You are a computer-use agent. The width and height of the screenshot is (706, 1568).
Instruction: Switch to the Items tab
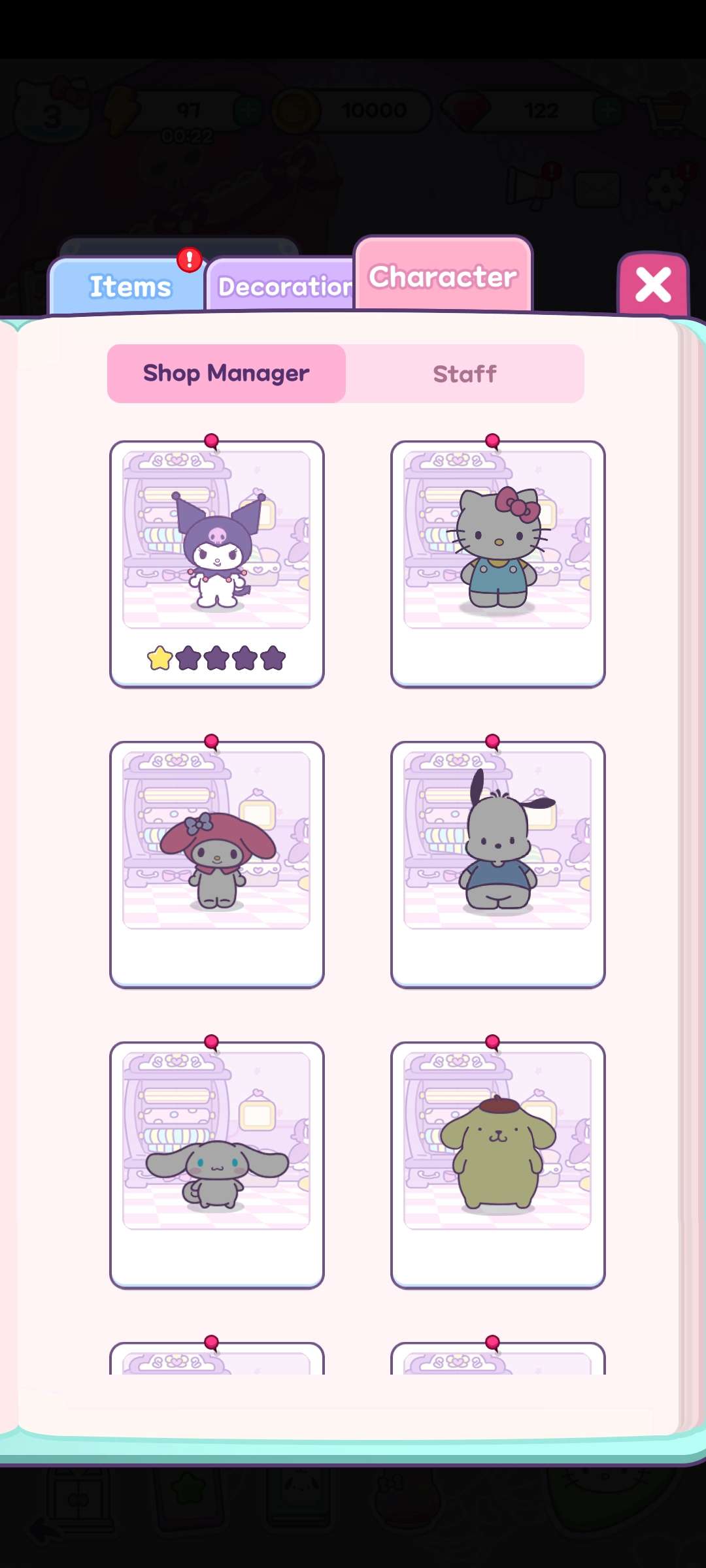(x=129, y=286)
